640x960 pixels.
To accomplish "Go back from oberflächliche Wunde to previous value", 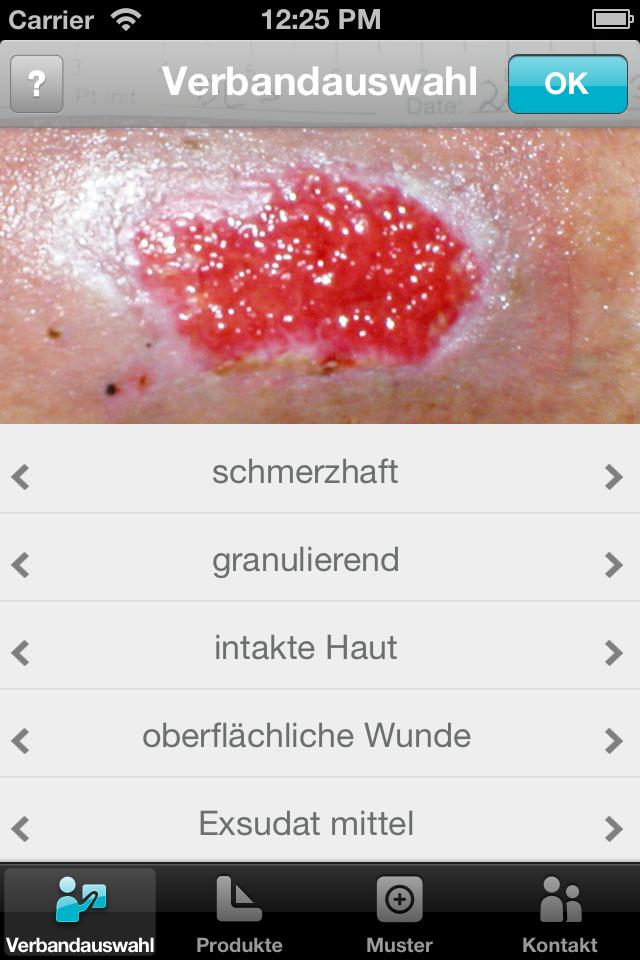I will [x=20, y=741].
